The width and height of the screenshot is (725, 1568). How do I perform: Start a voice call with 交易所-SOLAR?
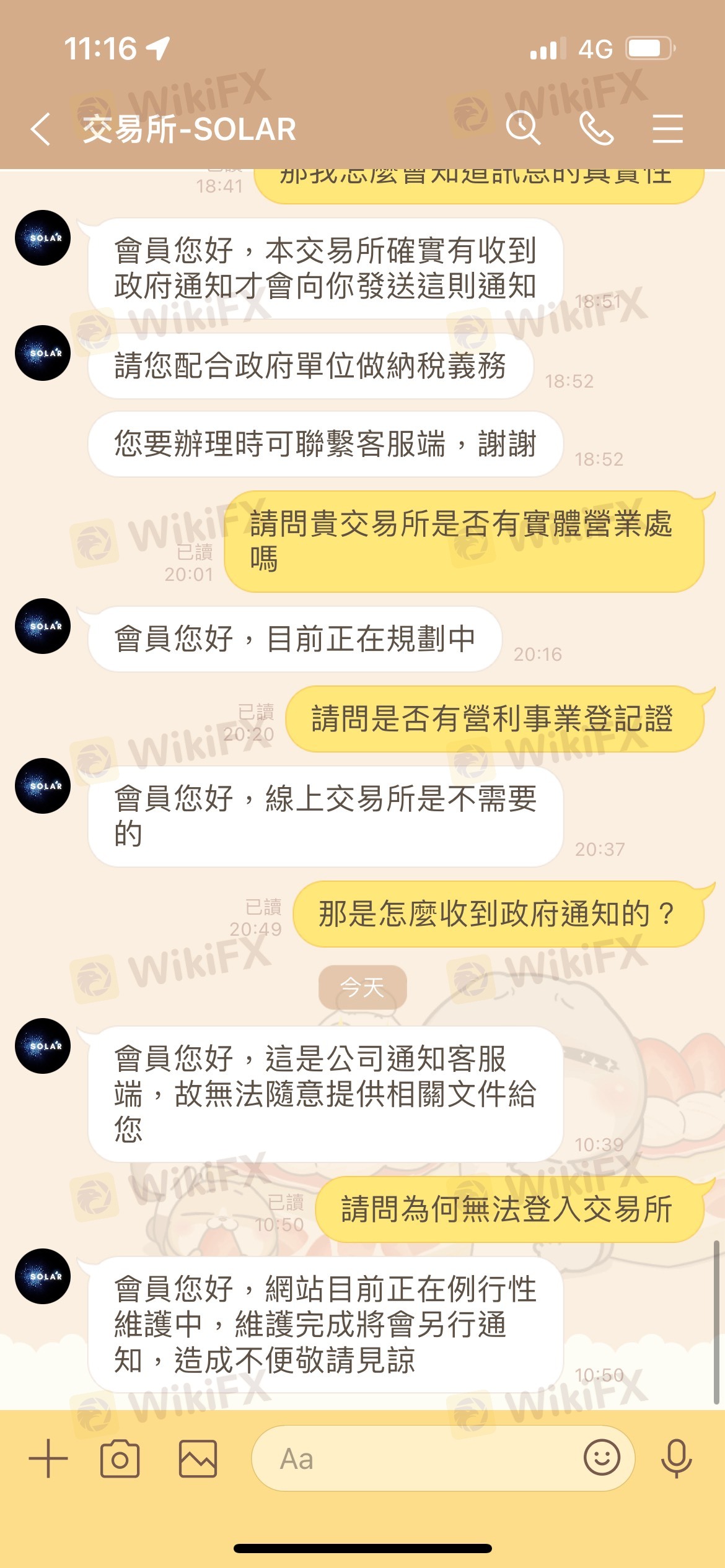point(596,129)
